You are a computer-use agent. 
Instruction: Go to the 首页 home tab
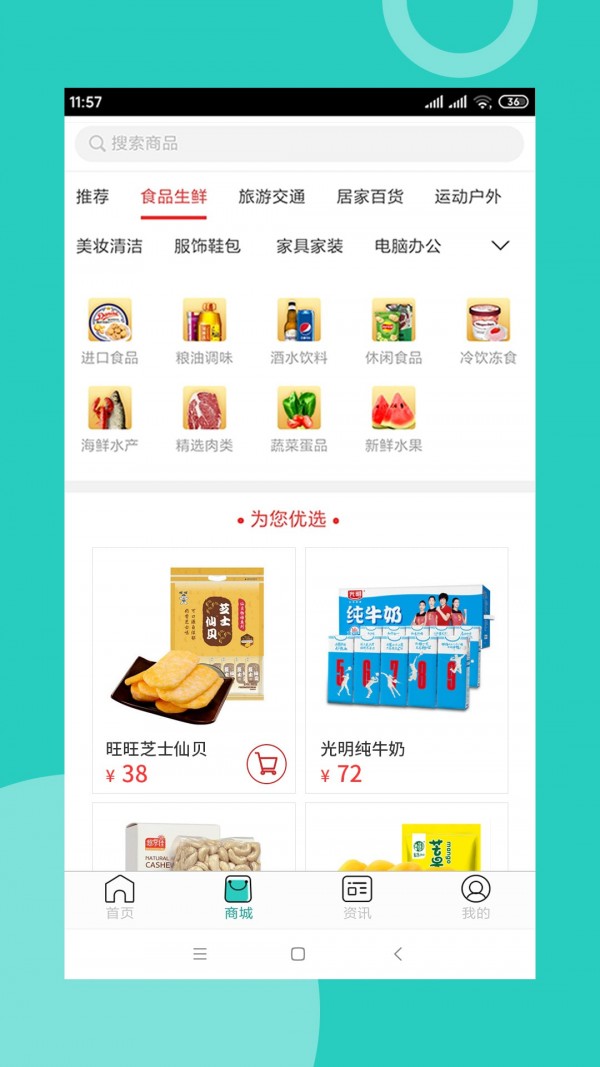coord(119,896)
